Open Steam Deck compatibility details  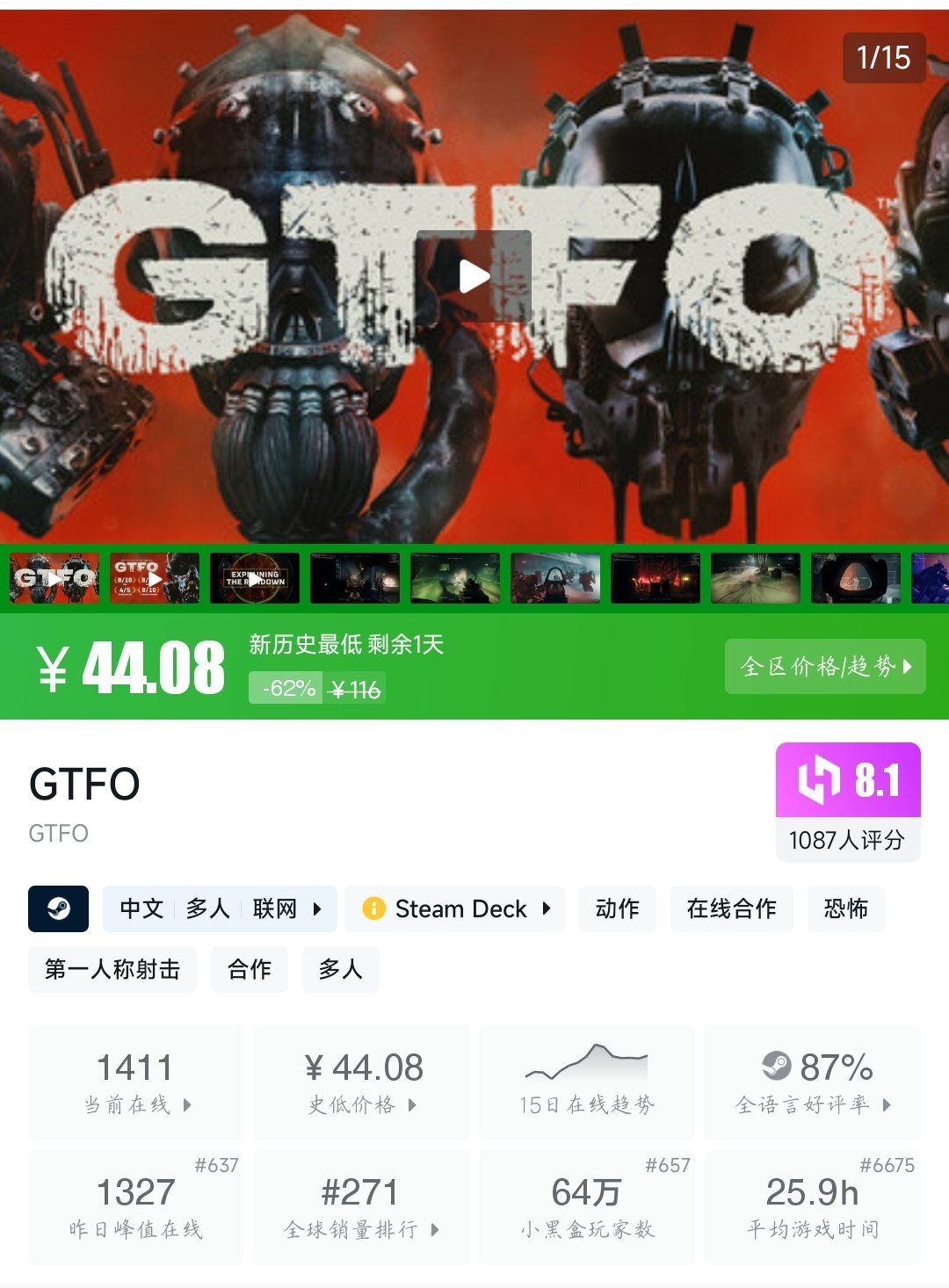coord(454,908)
